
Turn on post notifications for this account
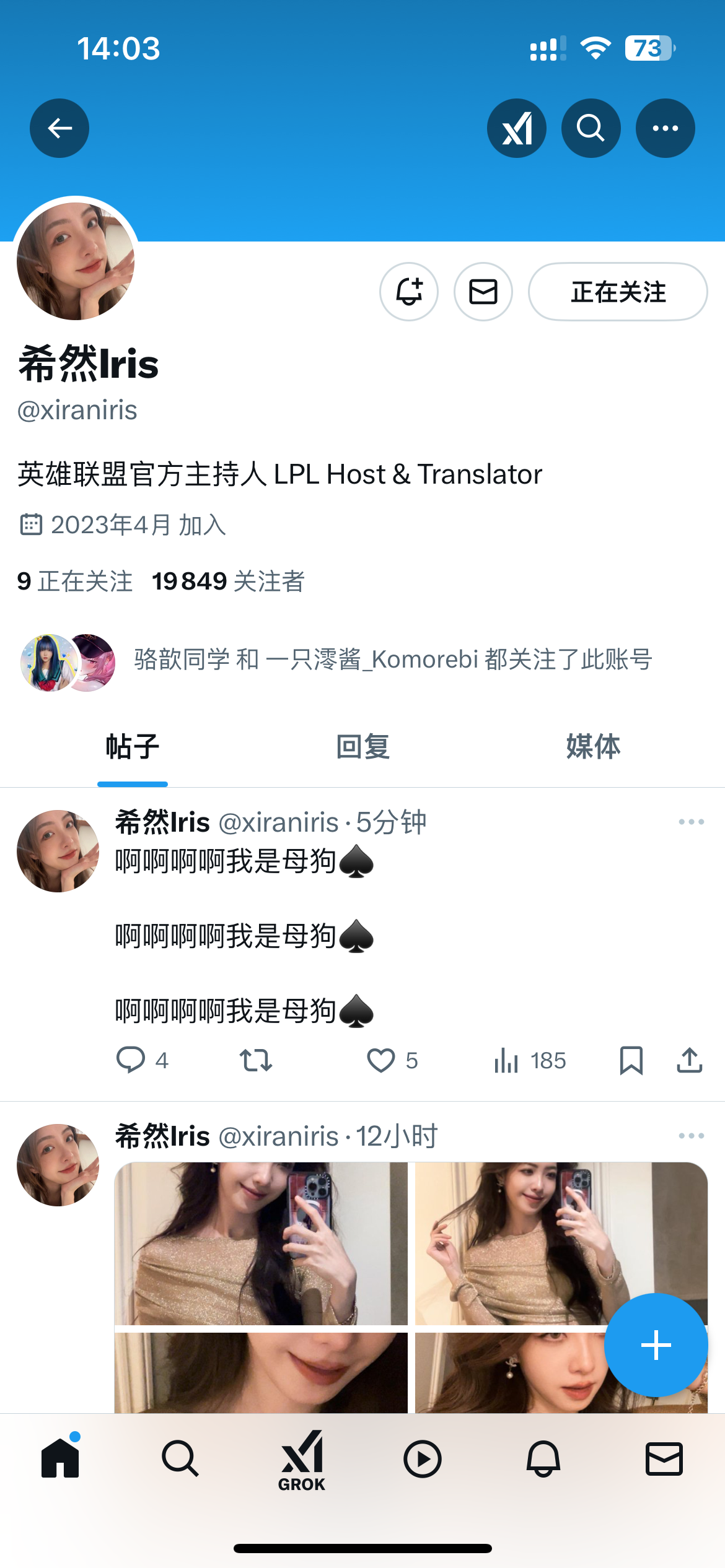[409, 292]
